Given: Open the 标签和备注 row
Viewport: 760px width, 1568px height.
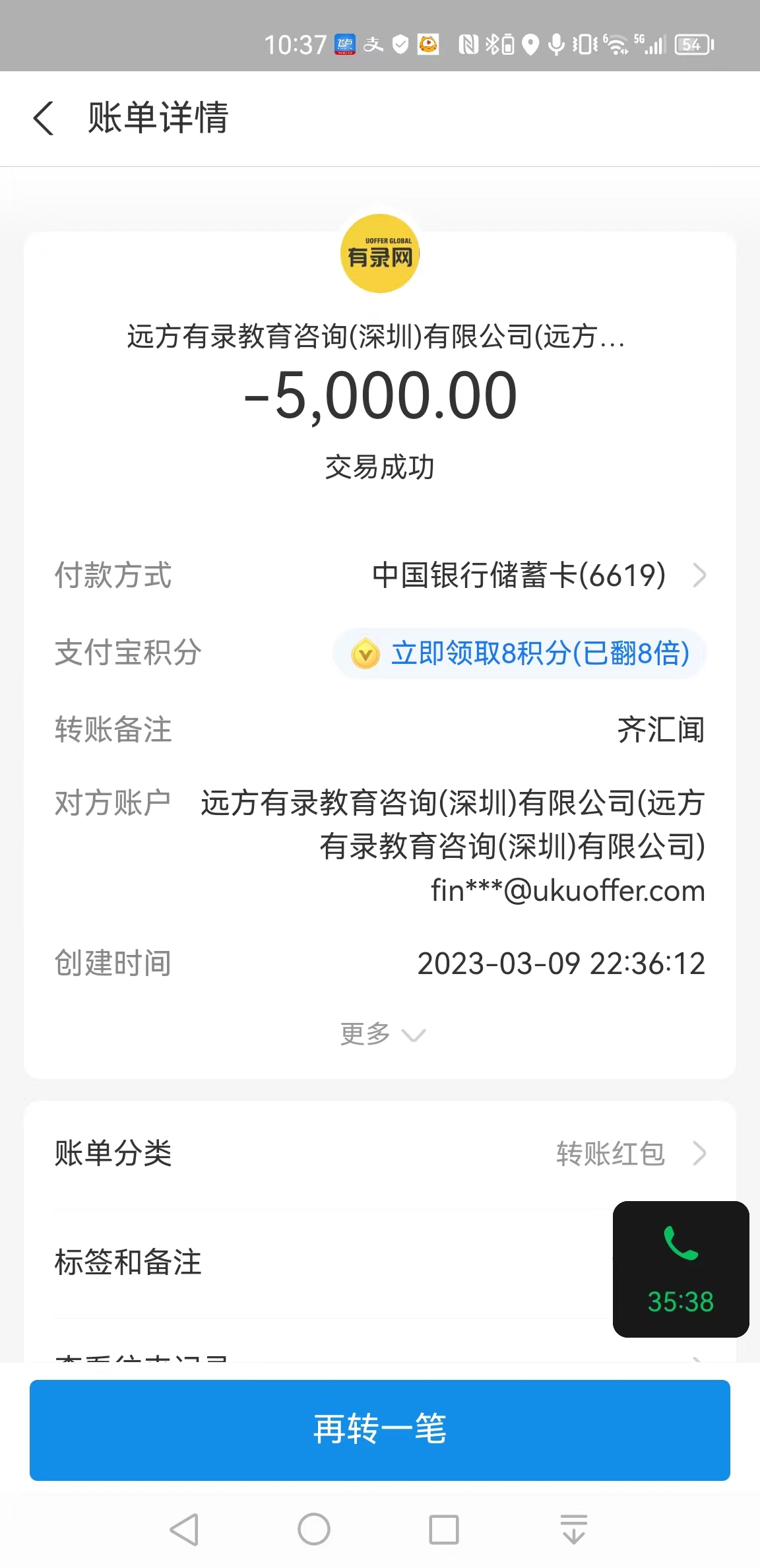Looking at the screenshot, I should pyautogui.click(x=317, y=1262).
